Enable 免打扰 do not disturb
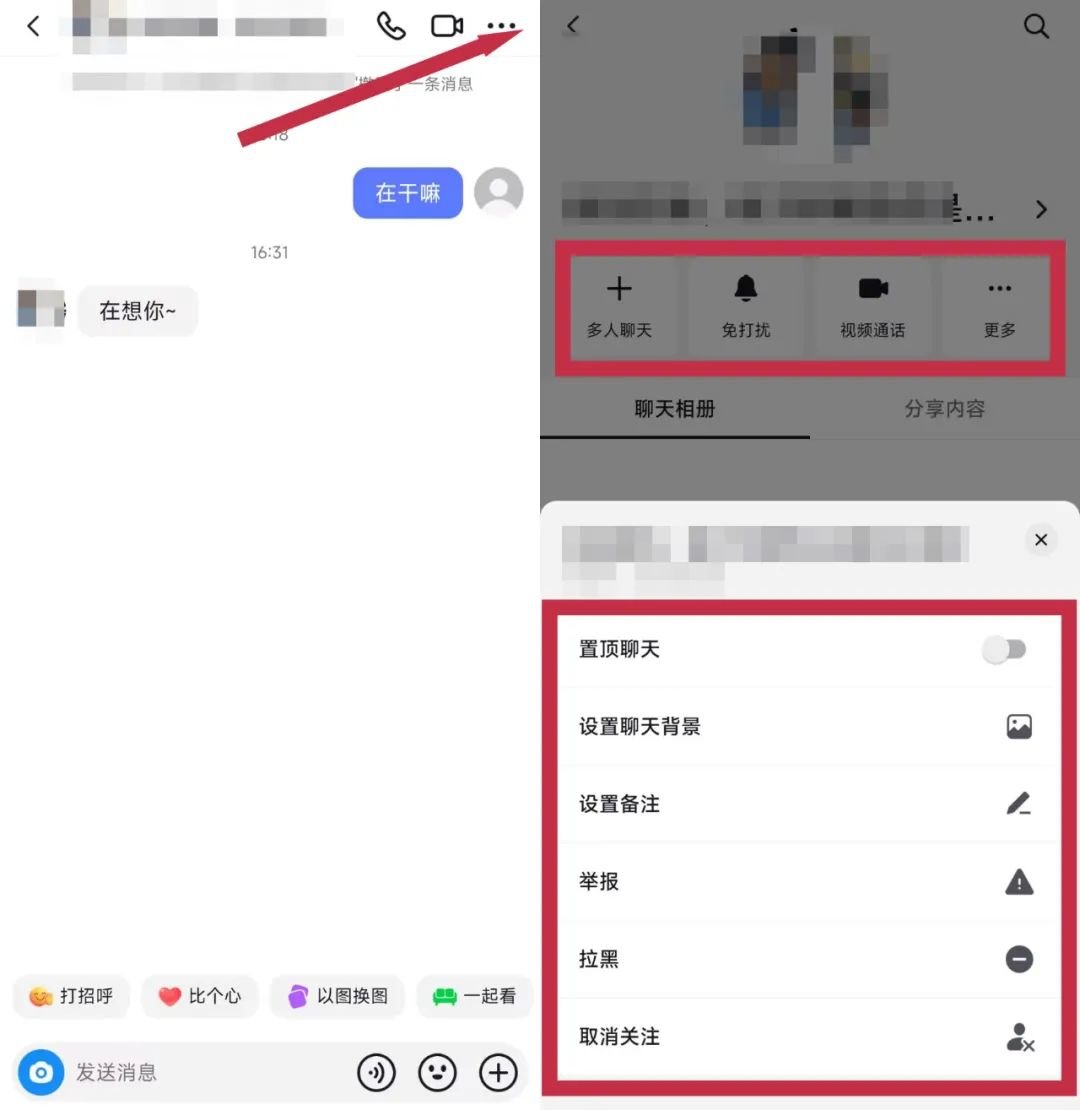The height and width of the screenshot is (1110, 1080). [x=746, y=307]
